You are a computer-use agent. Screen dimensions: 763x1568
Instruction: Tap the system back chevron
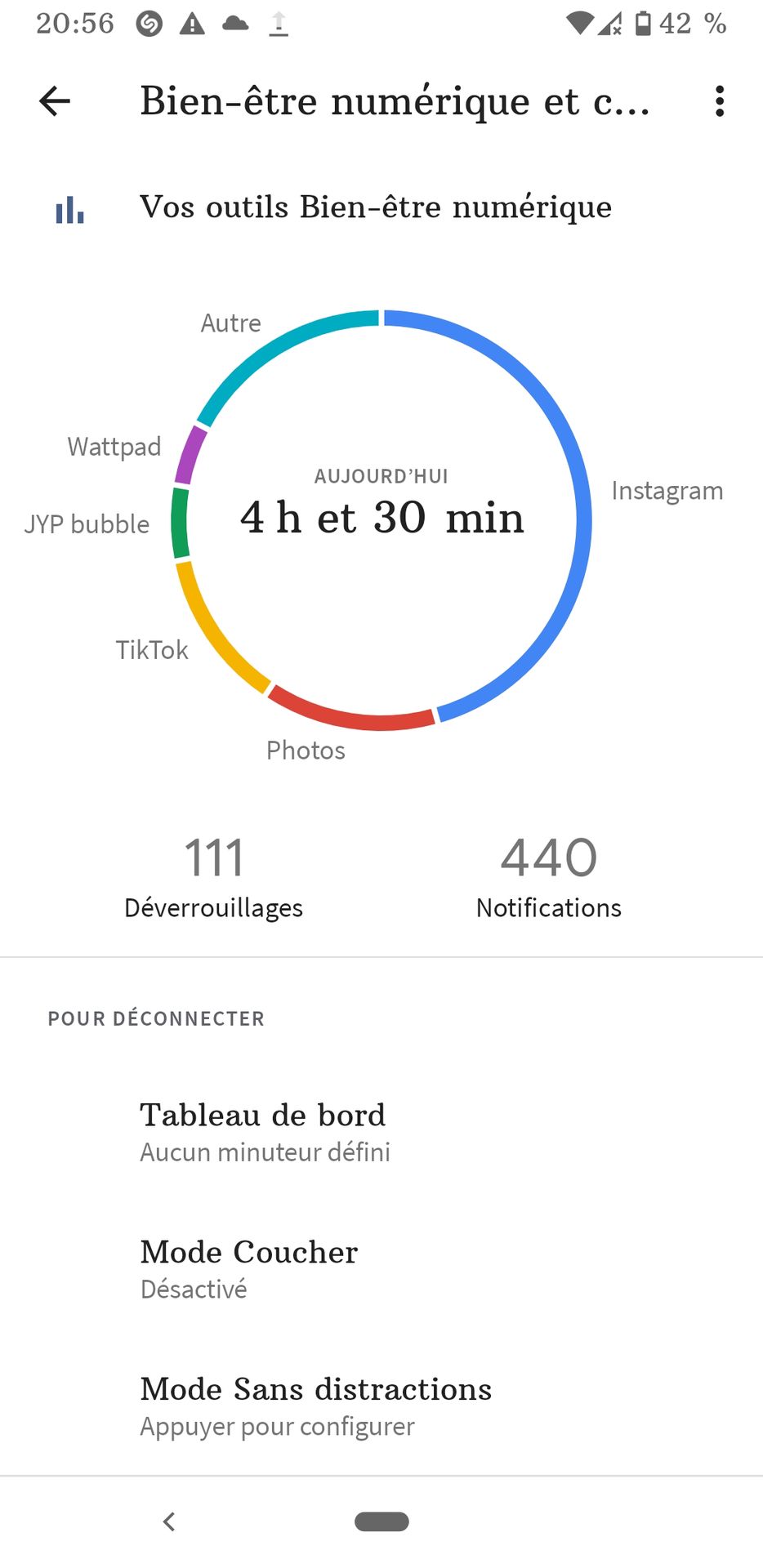[169, 1521]
